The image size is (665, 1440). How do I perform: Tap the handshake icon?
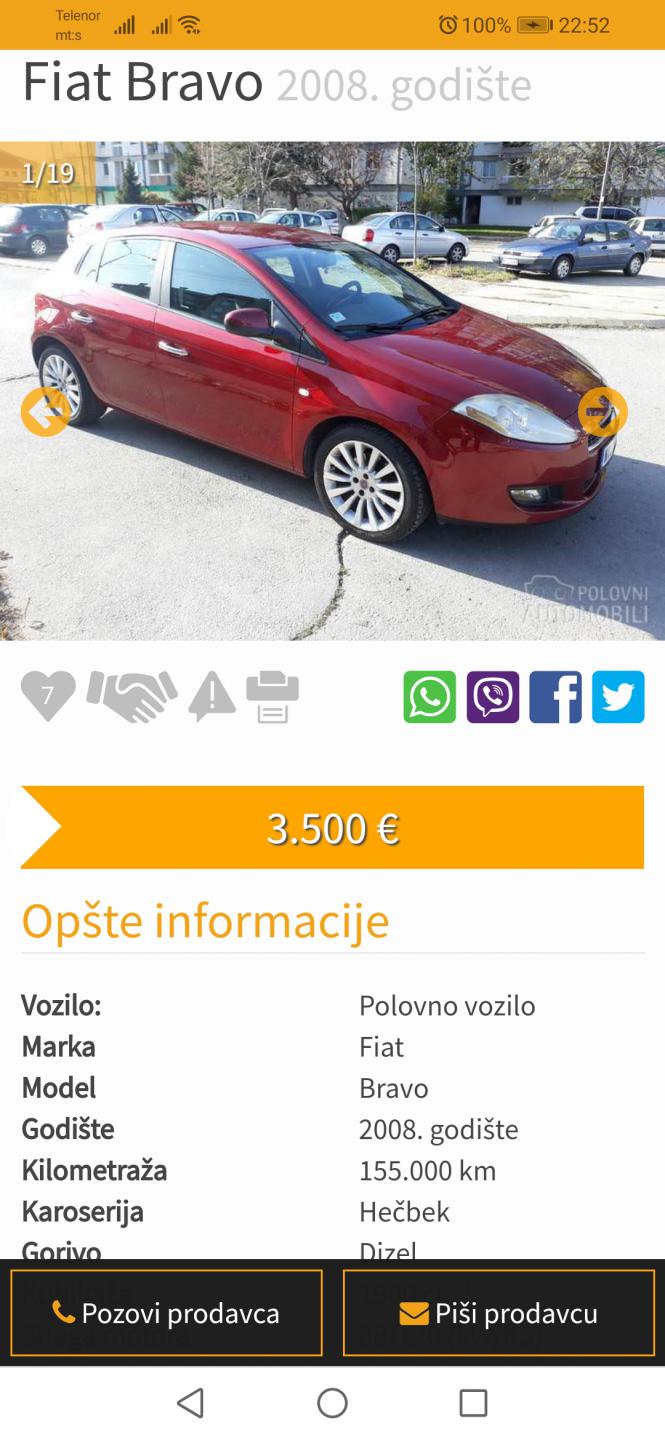pyautogui.click(x=132, y=696)
